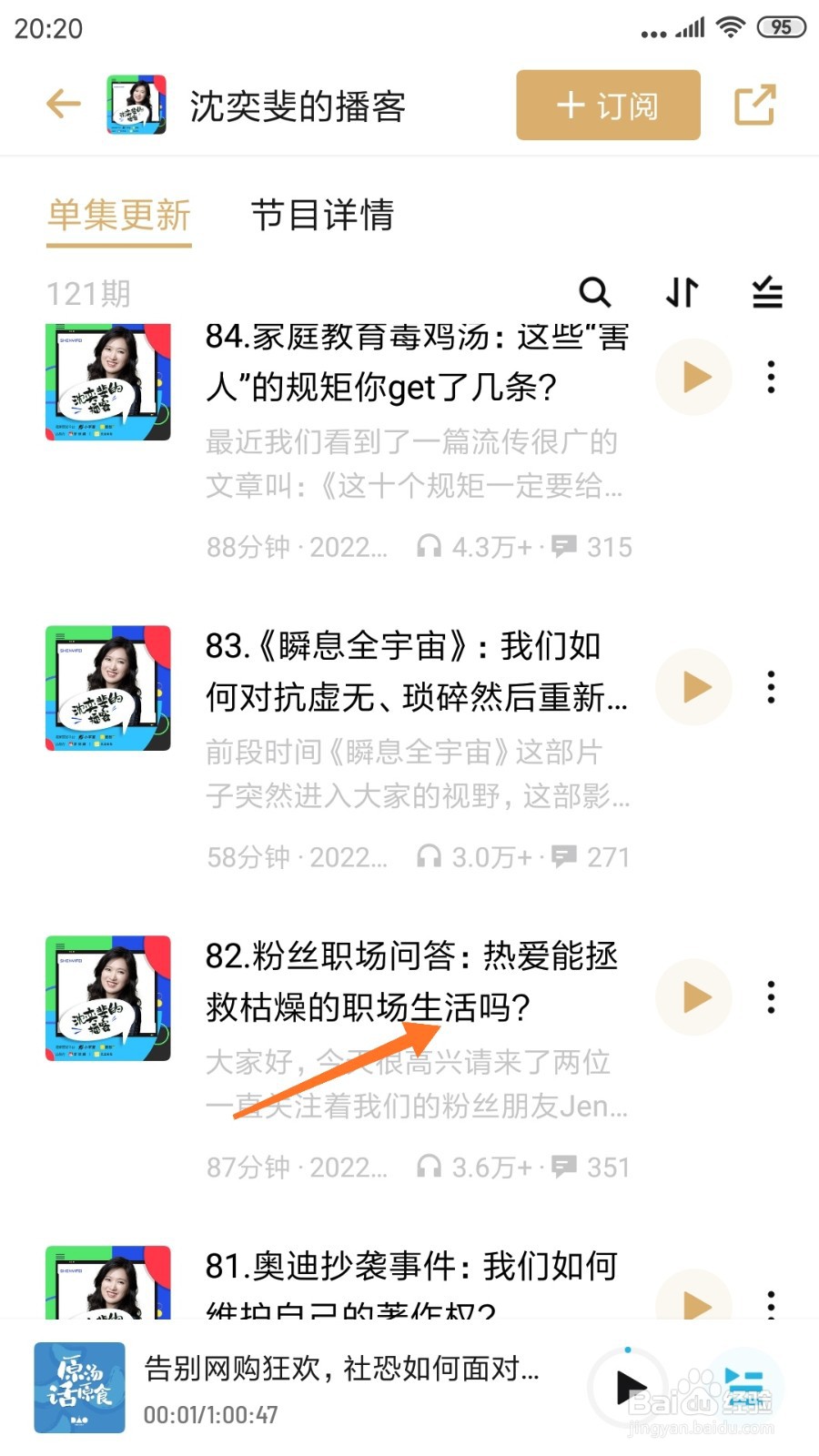Open the search icon to find episodes
819x1456 pixels.
pos(596,293)
